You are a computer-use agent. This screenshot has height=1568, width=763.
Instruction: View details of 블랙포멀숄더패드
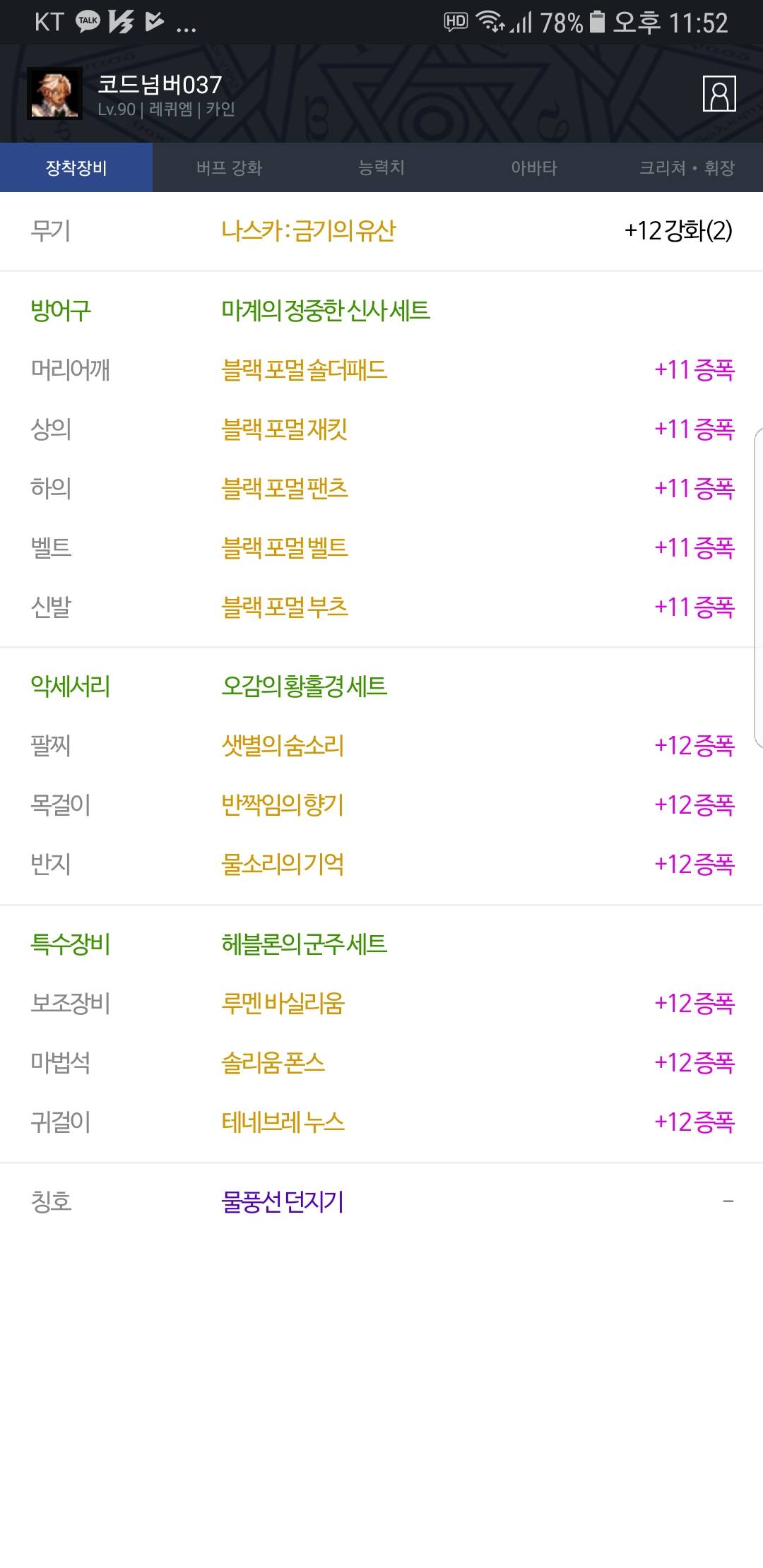click(381, 369)
